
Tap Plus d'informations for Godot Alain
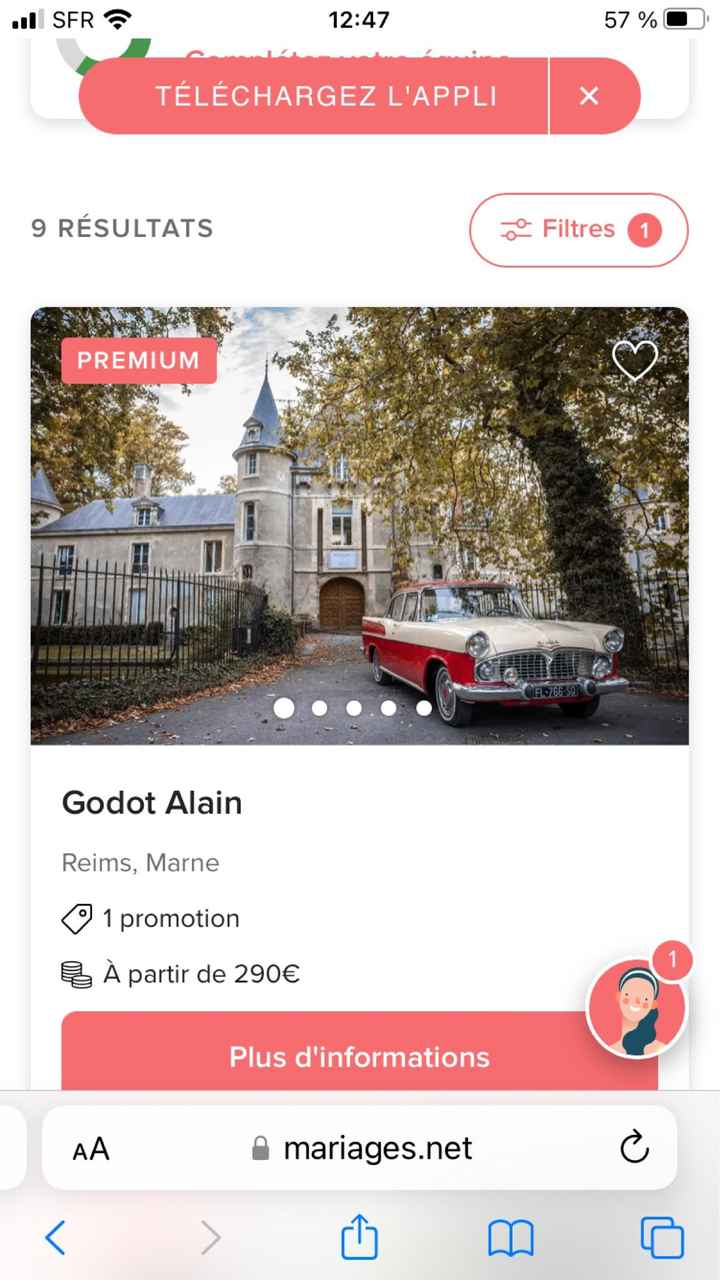[x=359, y=1057]
